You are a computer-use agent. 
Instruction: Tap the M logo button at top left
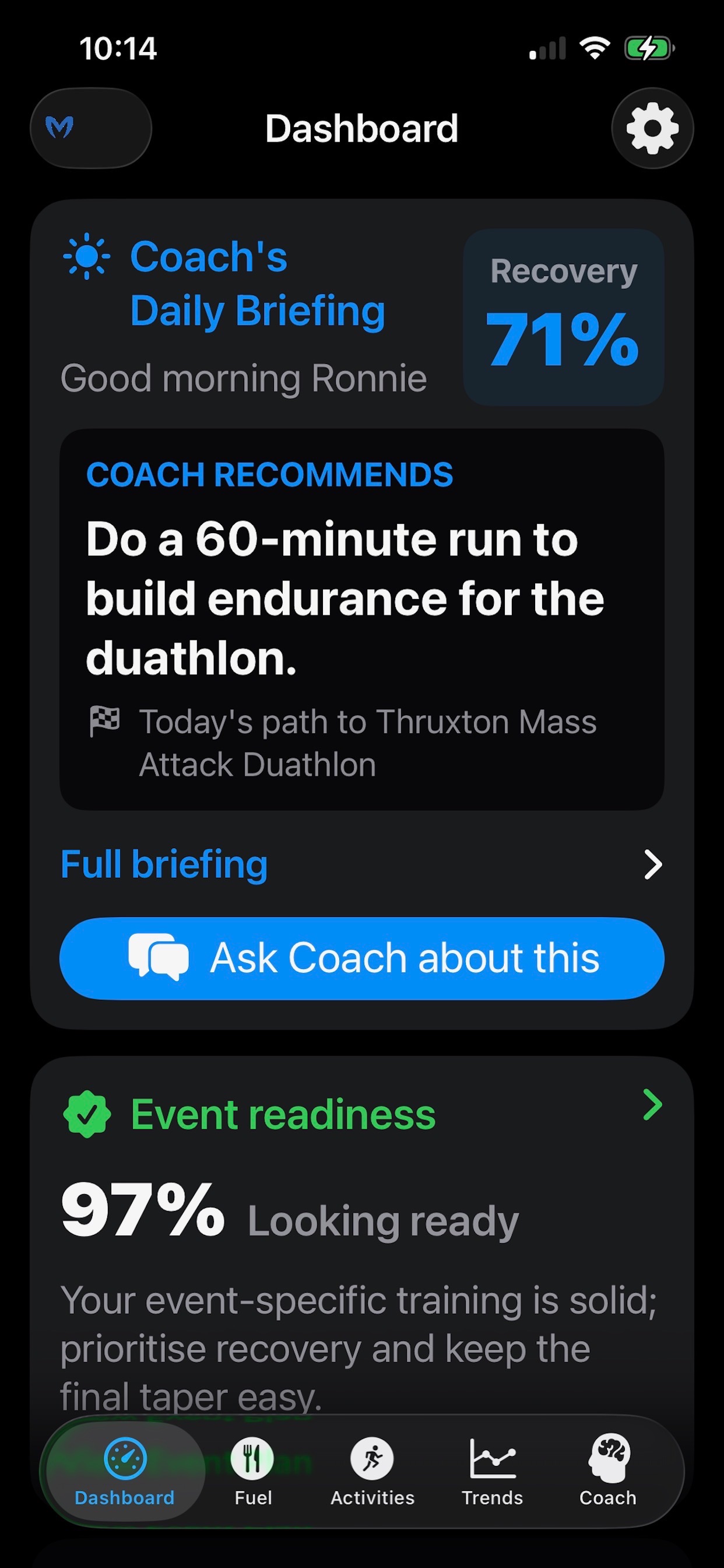point(91,128)
